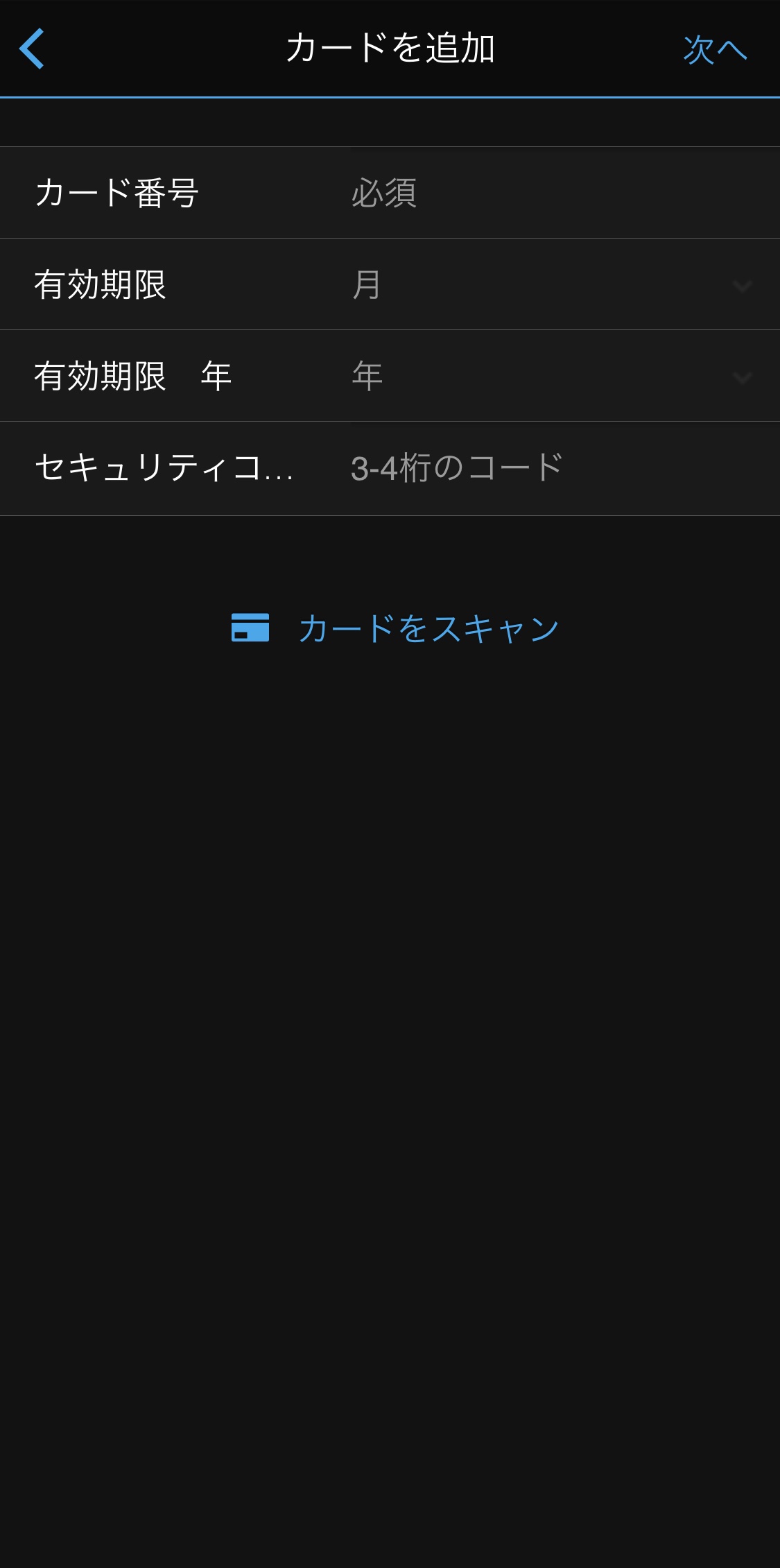Open the 有効期限 年 dropdown

tap(548, 377)
